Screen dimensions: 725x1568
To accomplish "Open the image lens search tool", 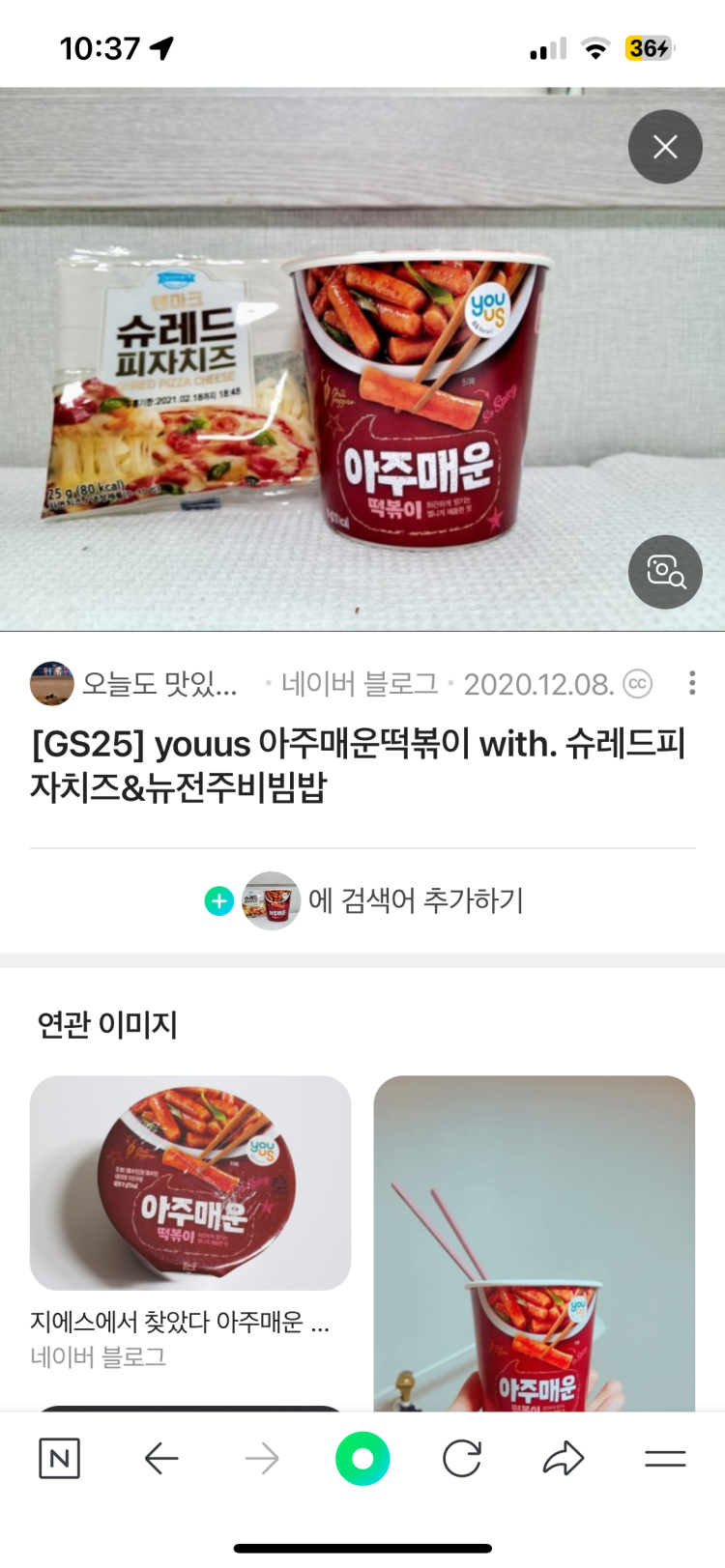I will 665,572.
